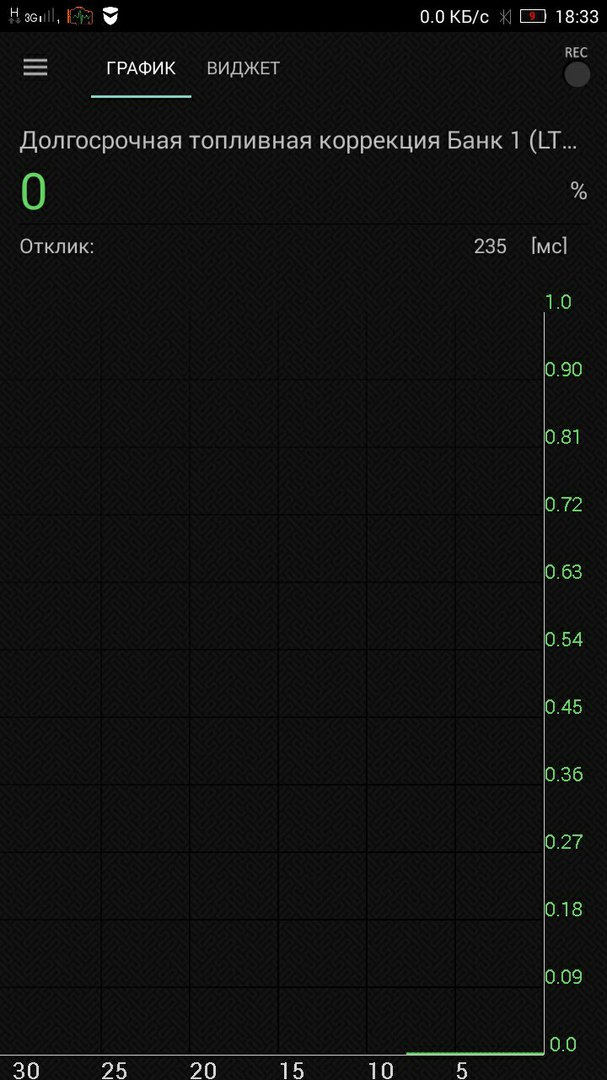Switch to the ВИДЖЕТ tab
The image size is (607, 1080).
pos(243,69)
